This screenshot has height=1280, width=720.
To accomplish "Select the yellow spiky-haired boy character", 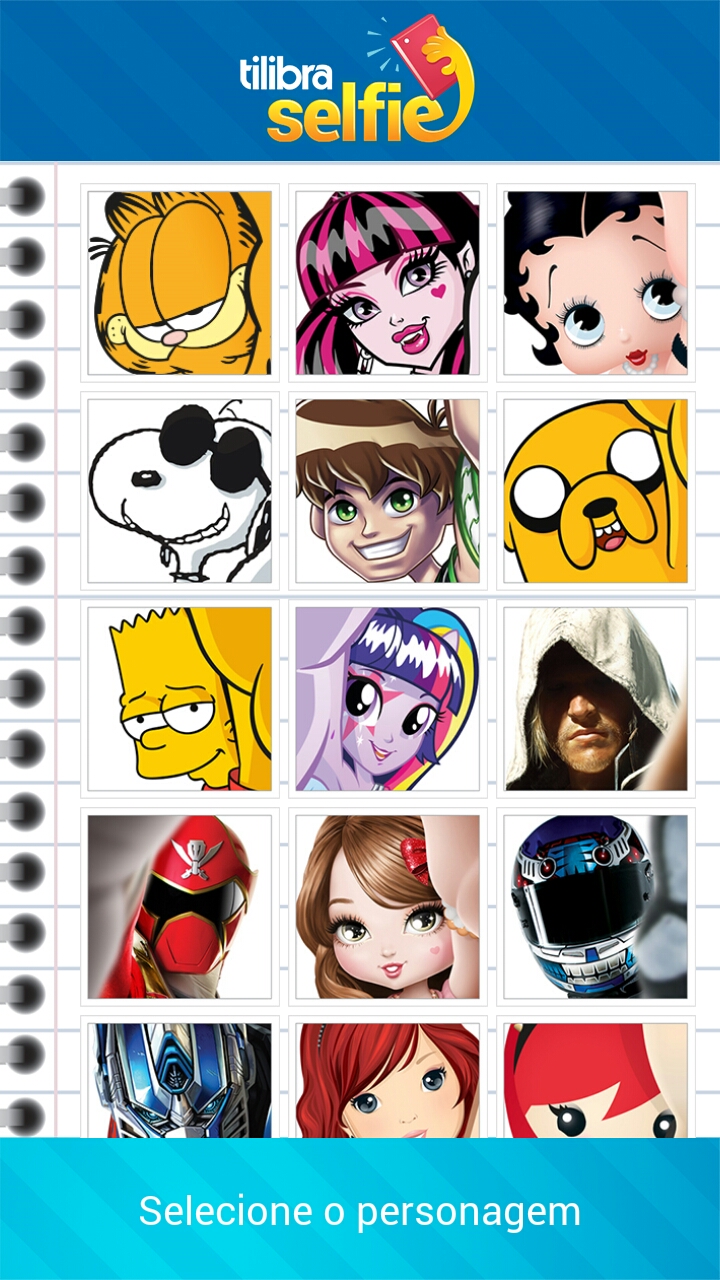I will pyautogui.click(x=179, y=699).
